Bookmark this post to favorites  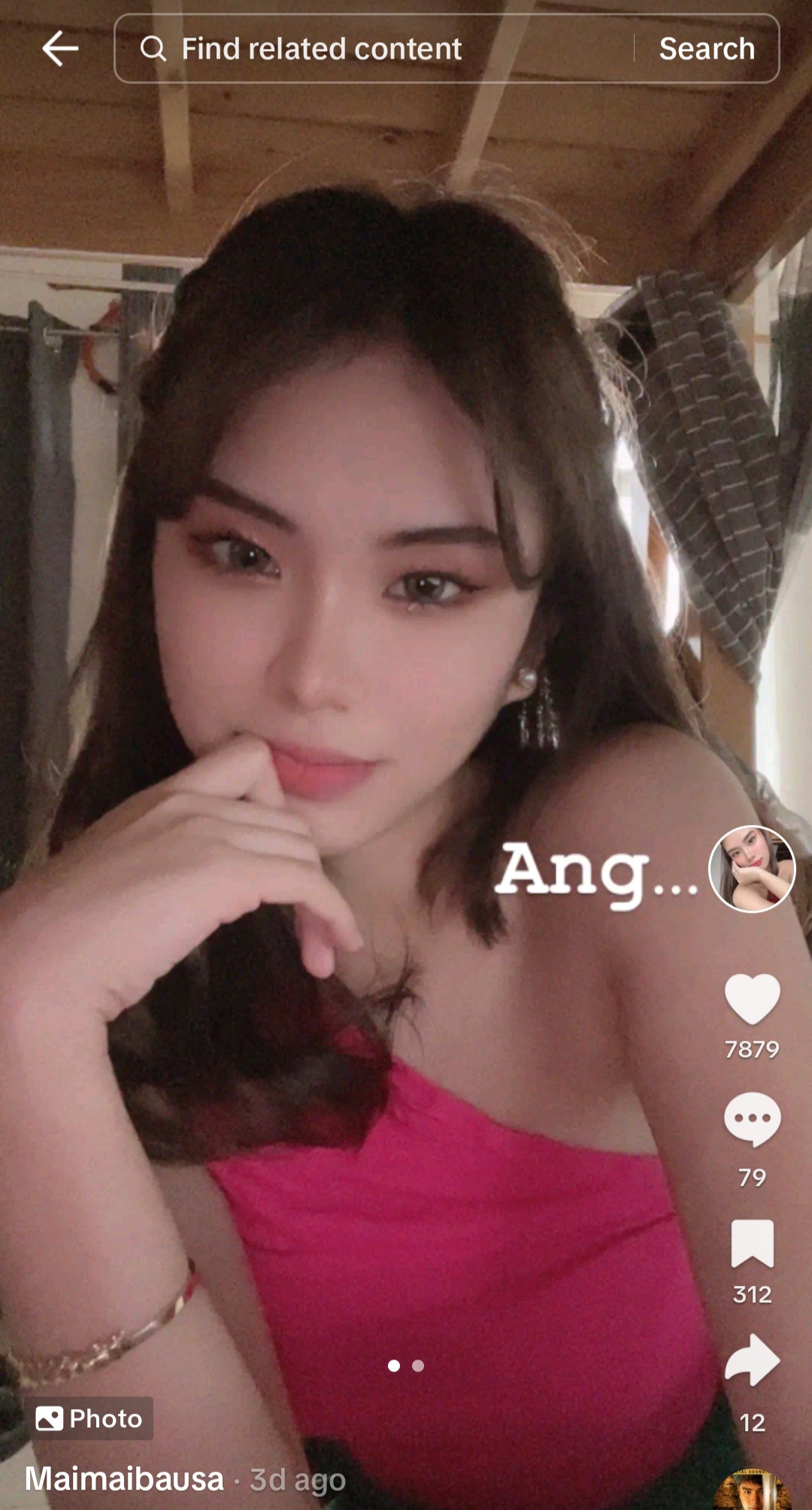pos(752,1243)
